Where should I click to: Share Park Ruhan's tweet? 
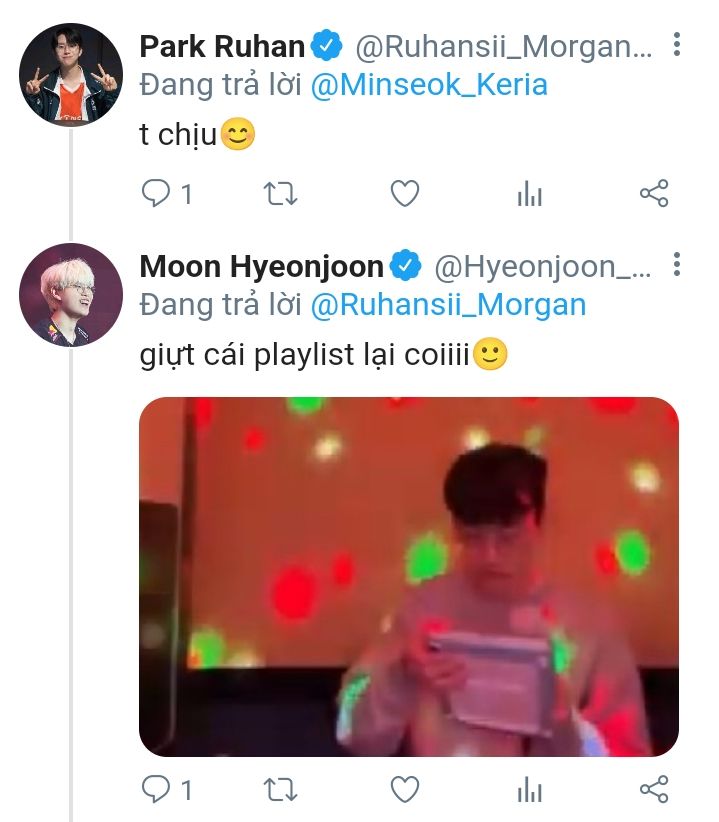(x=653, y=193)
